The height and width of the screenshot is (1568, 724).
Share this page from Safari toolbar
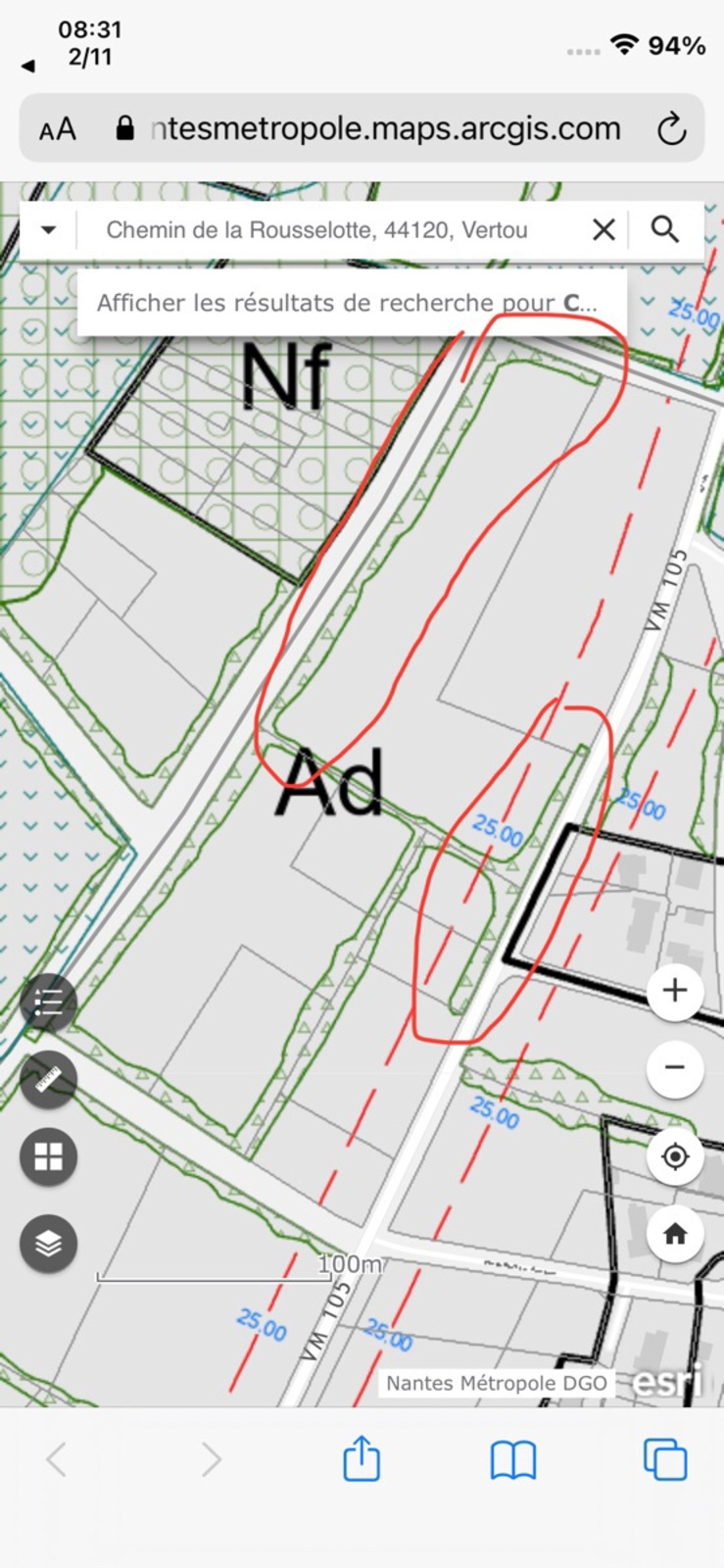[x=362, y=1459]
